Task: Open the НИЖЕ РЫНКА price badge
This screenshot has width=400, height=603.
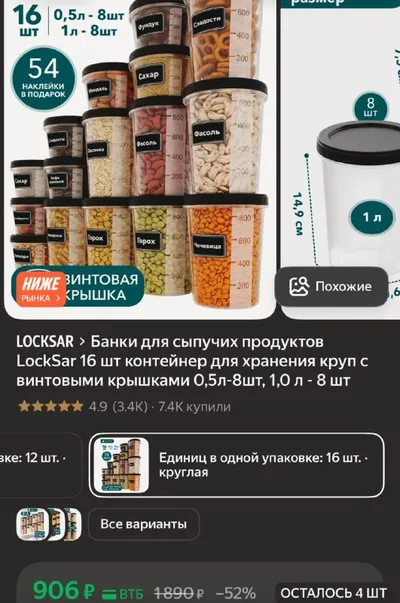Action: click(41, 289)
